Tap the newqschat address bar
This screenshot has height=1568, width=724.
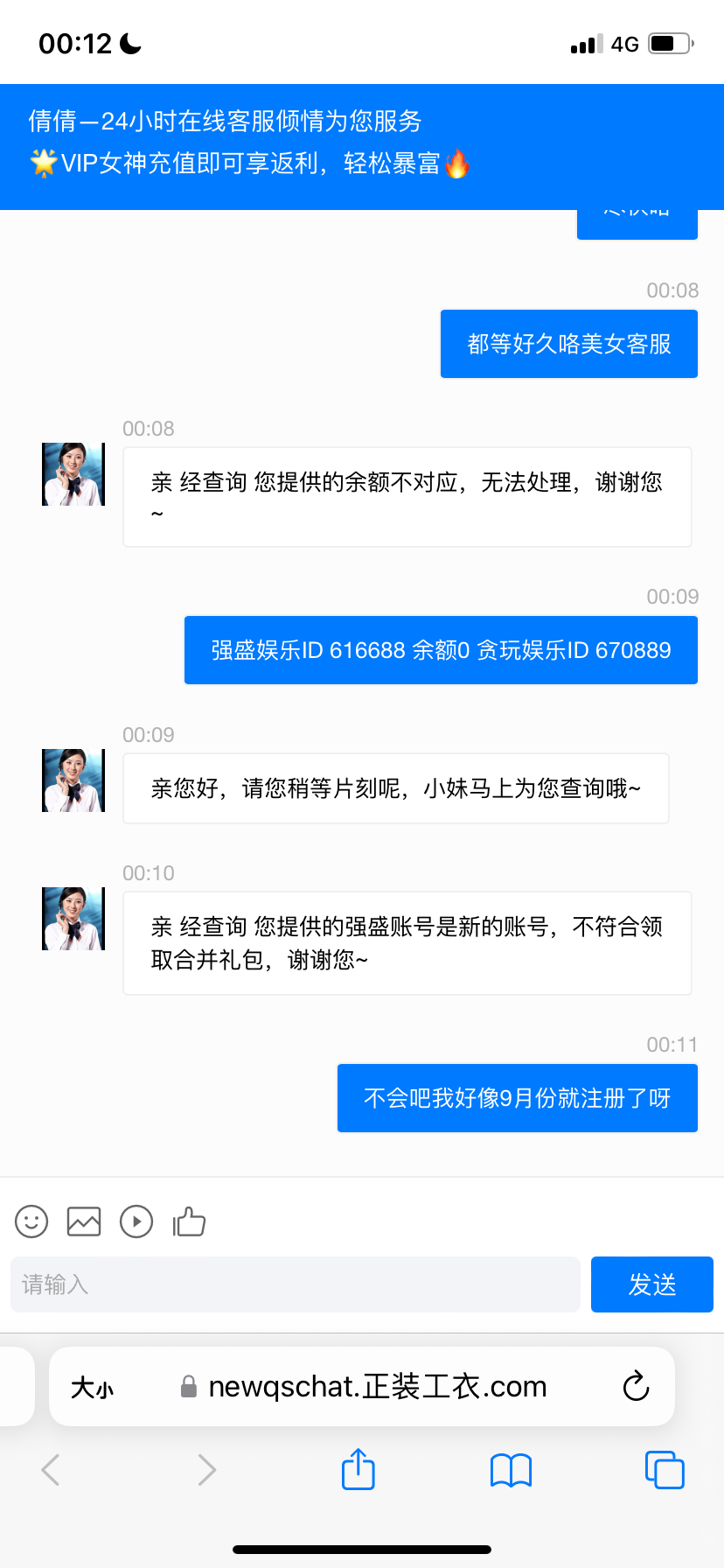376,1387
